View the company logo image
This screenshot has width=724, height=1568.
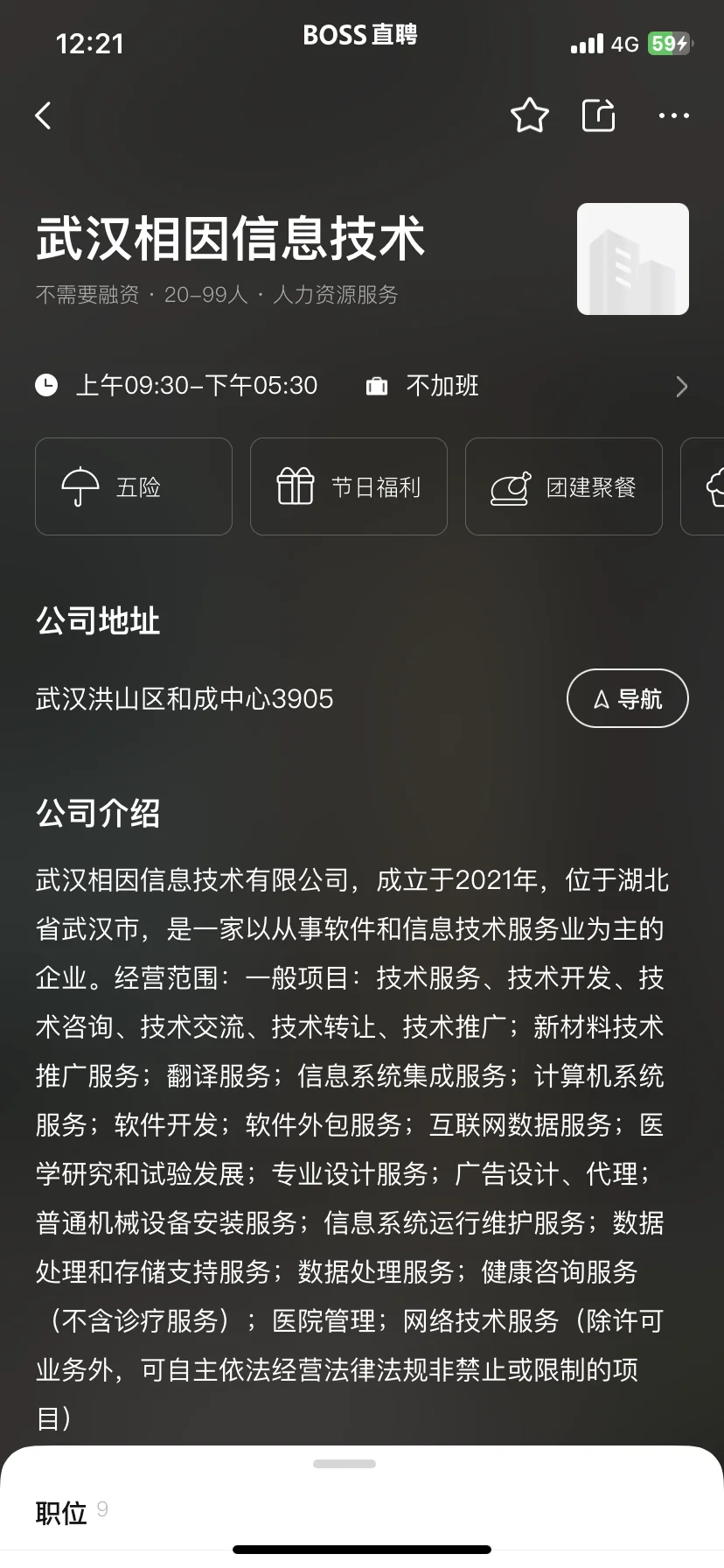633,259
